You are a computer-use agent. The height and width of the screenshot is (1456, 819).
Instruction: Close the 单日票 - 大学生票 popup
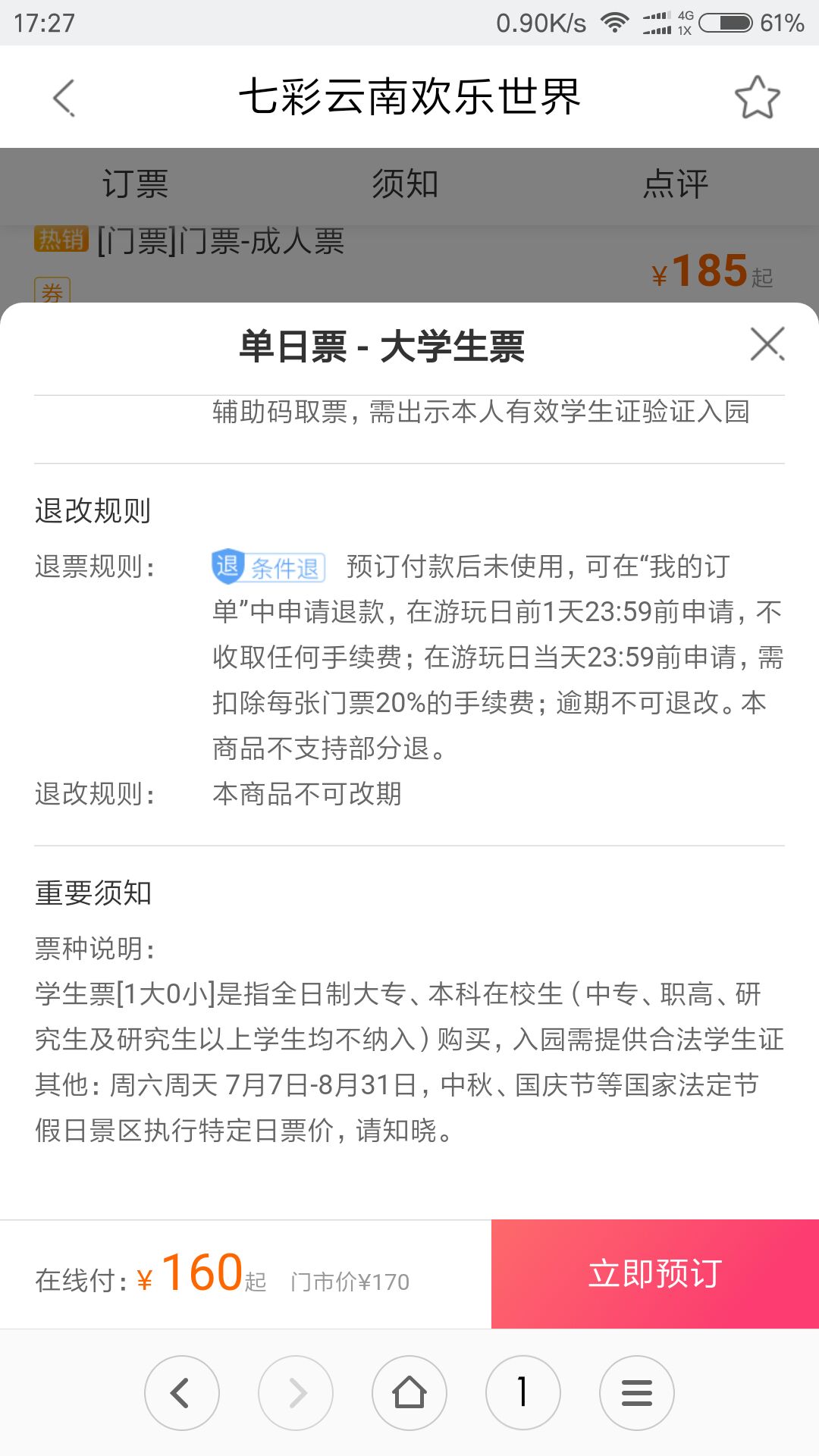point(767,344)
